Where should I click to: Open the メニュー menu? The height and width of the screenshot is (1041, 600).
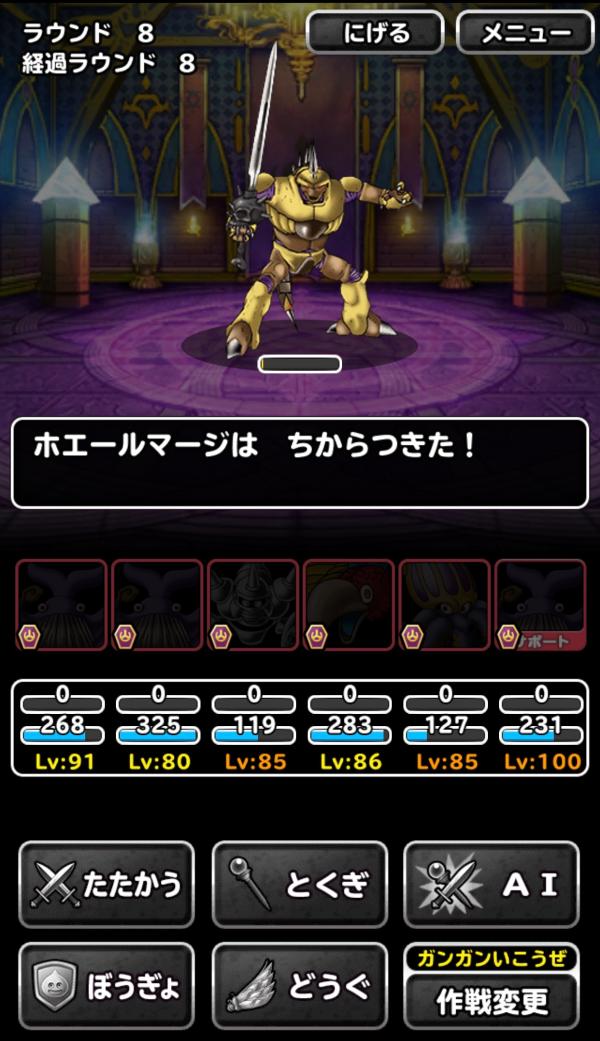click(x=526, y=33)
